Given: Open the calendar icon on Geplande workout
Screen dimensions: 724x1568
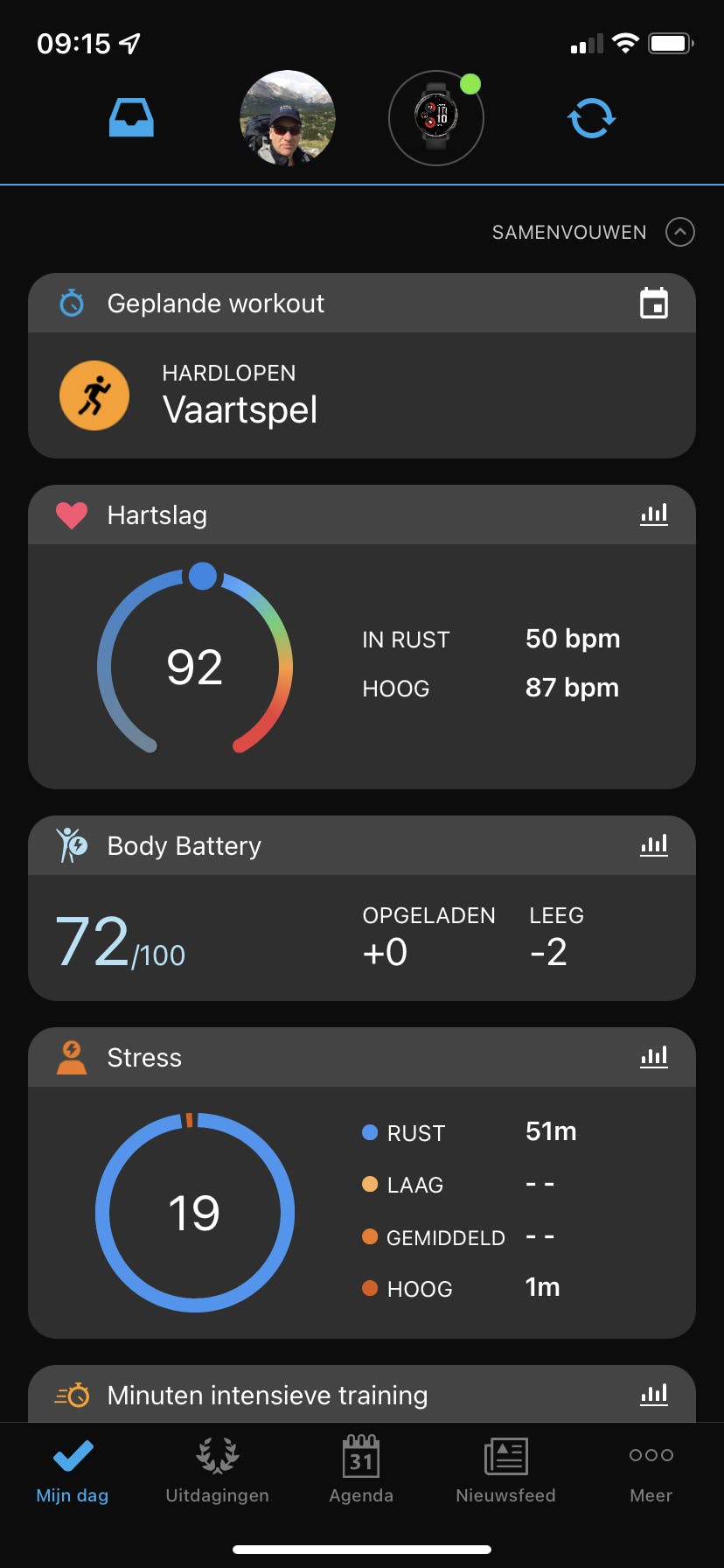Looking at the screenshot, I should click(x=654, y=304).
